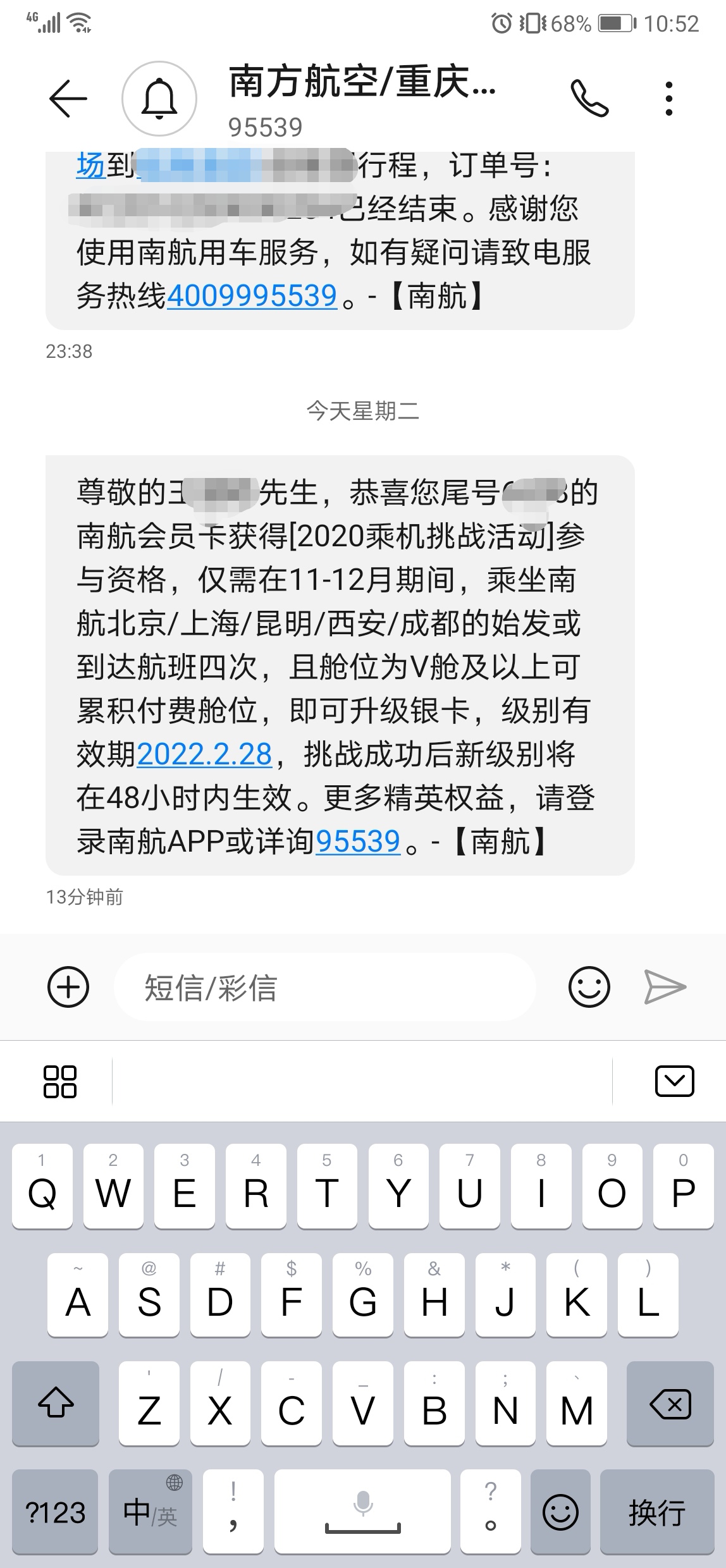
Task: Open the hotline number 4009995539 link
Action: [x=252, y=296]
